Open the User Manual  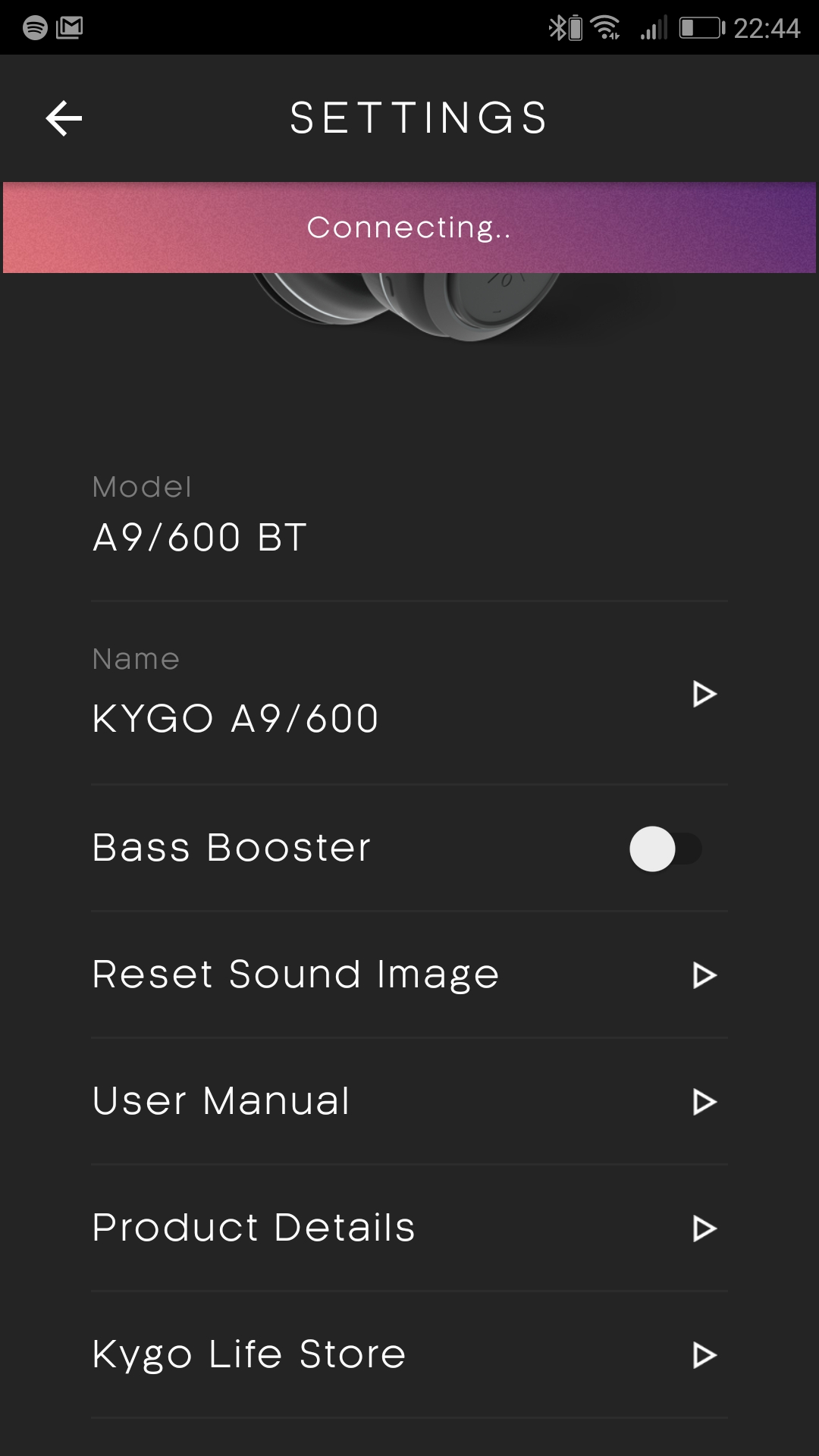[x=409, y=1101]
